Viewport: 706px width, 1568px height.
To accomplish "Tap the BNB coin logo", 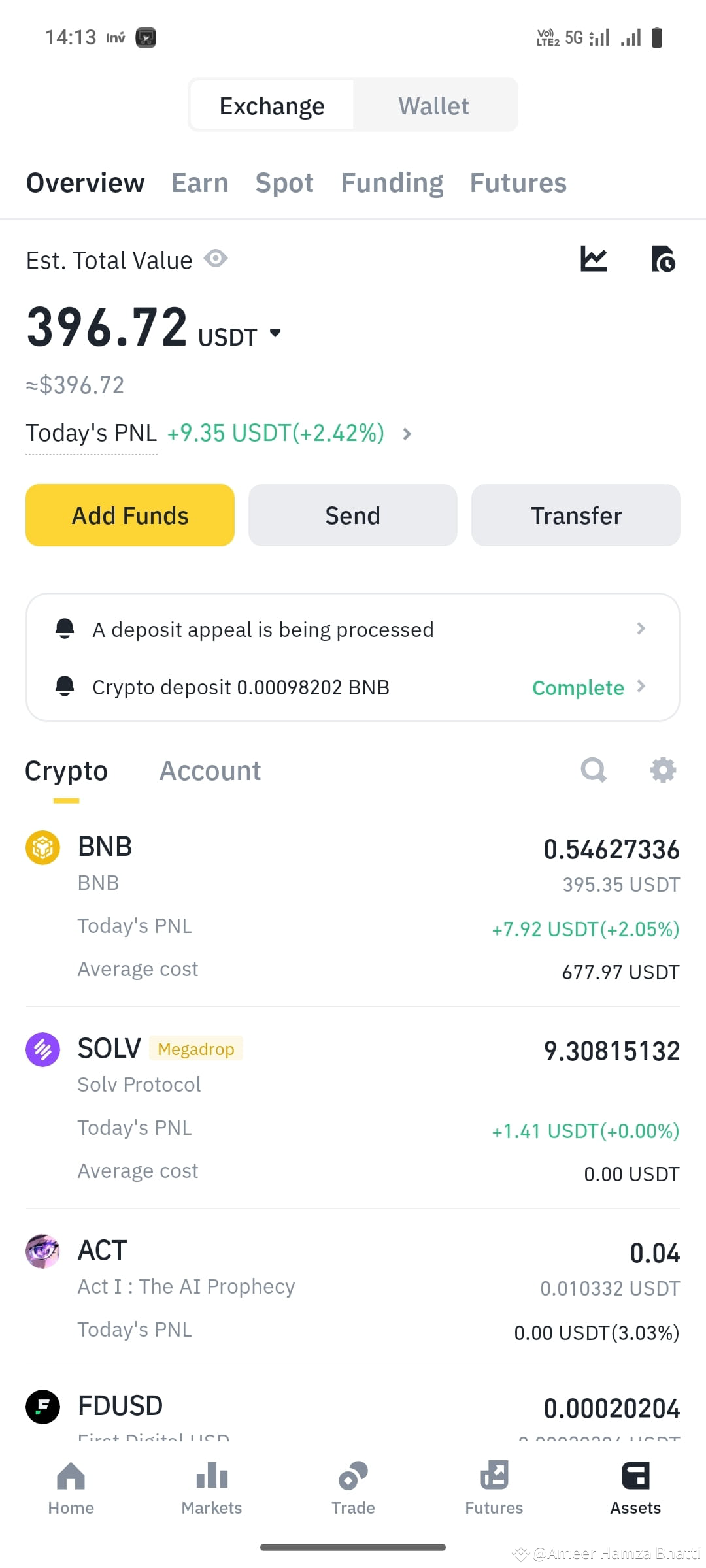I will 42,847.
